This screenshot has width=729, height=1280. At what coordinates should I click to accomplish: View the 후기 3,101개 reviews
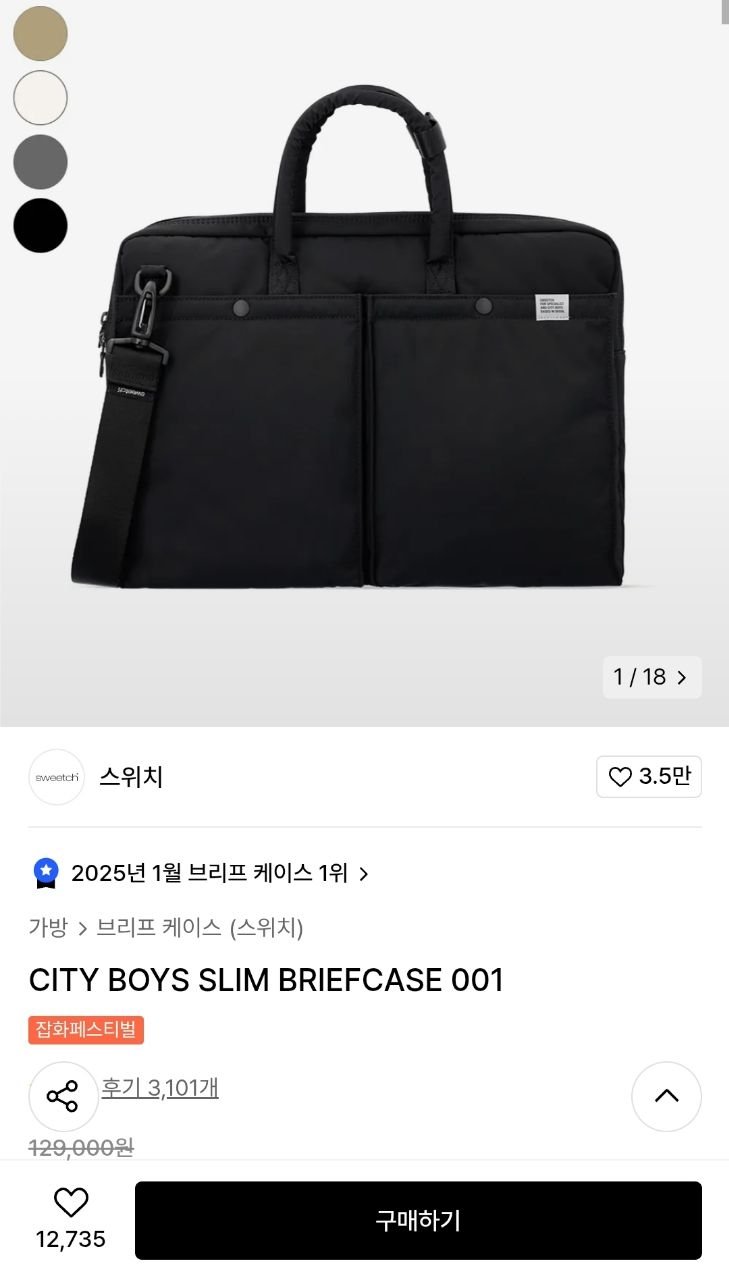pyautogui.click(x=160, y=1088)
